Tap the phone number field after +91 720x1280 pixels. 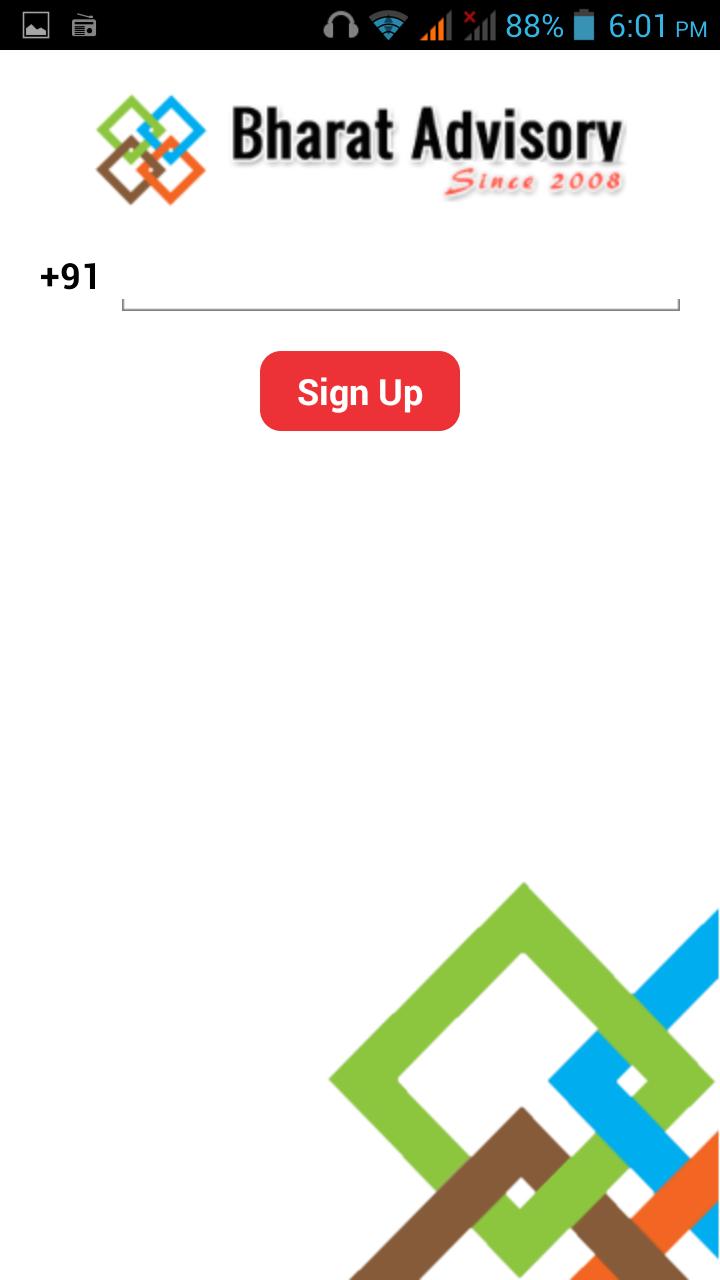click(x=400, y=280)
